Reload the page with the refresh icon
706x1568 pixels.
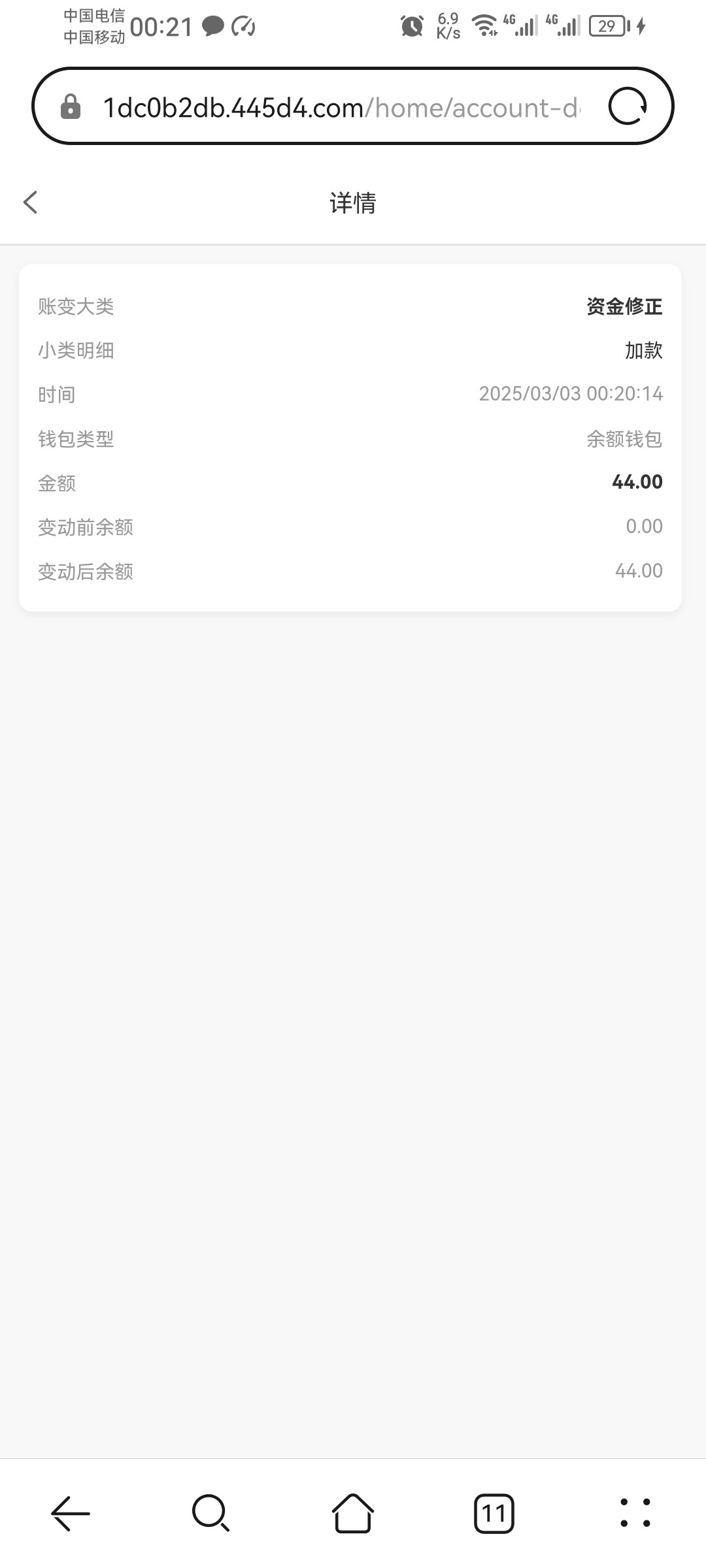coord(628,106)
